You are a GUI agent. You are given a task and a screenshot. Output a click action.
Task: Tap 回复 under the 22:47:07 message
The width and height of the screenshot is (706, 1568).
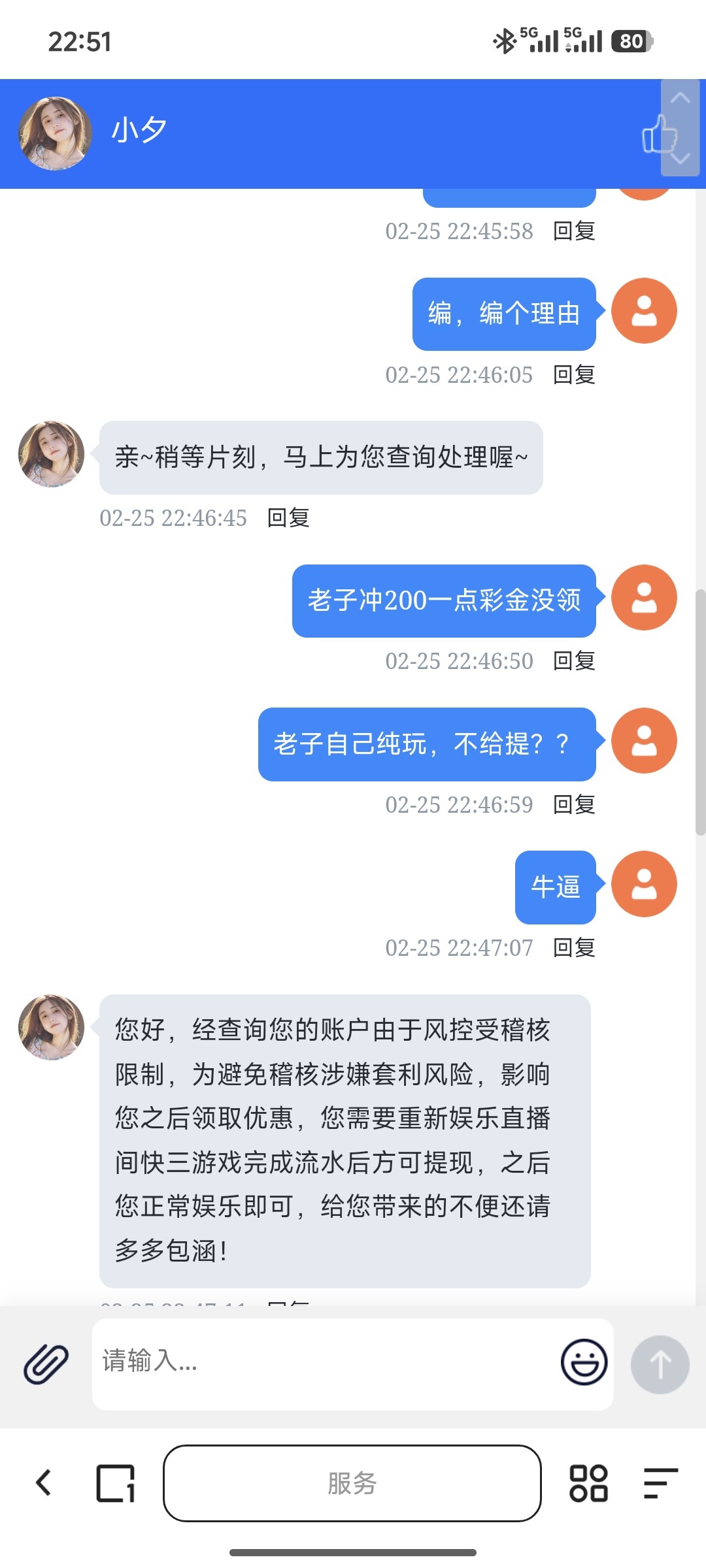(574, 948)
